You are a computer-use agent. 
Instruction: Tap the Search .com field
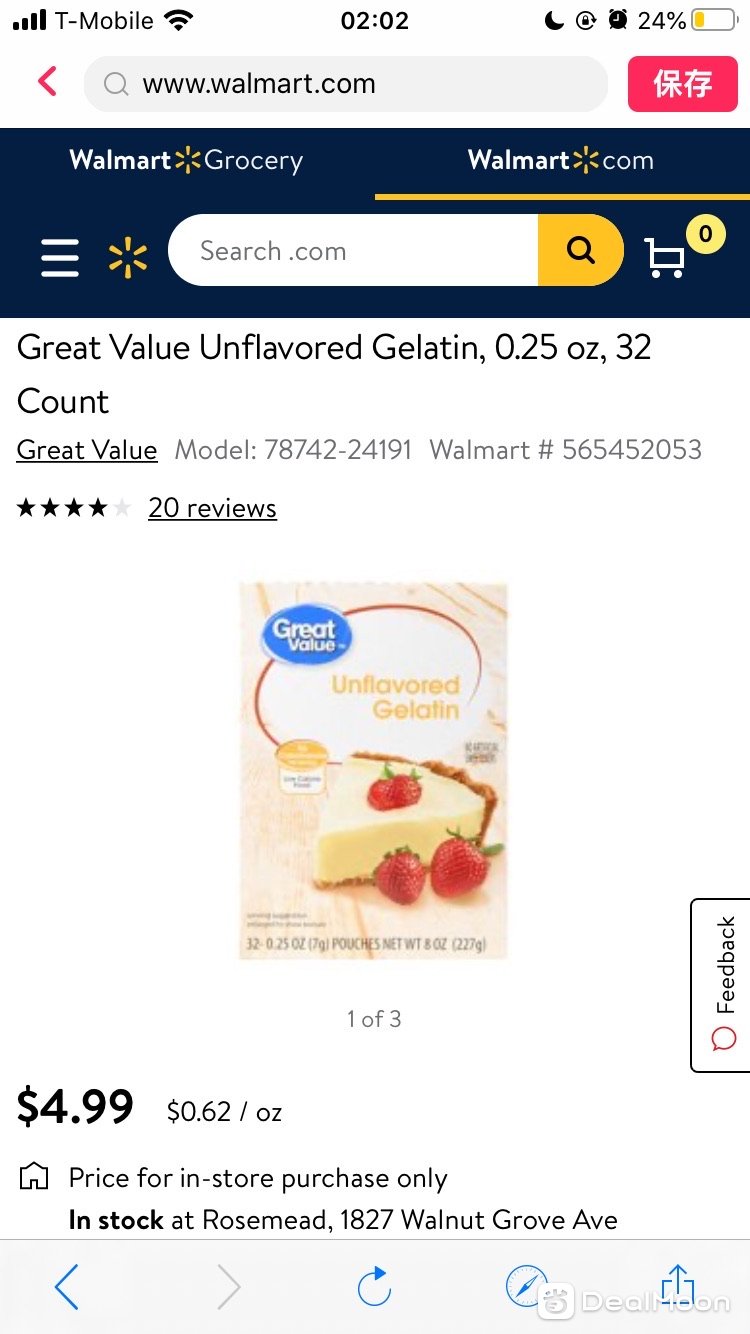[x=353, y=251]
